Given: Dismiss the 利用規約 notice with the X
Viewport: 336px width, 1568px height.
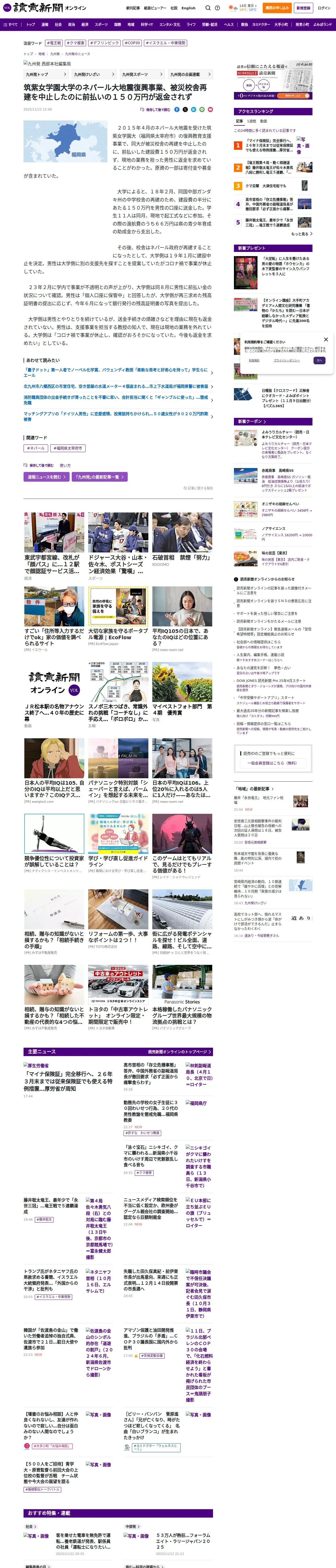Looking at the screenshot, I should (326, 340).
